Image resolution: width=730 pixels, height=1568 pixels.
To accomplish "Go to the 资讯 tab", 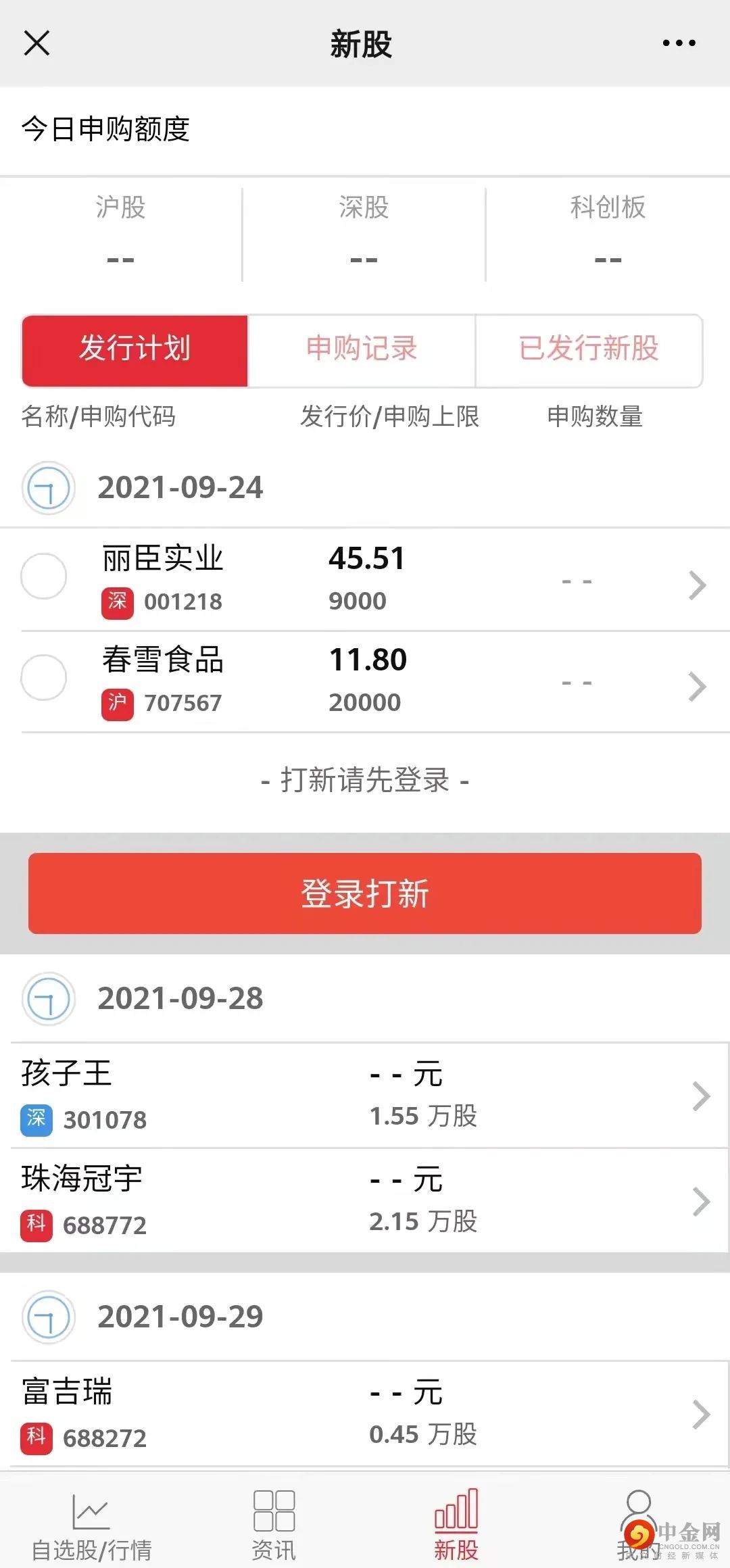I will pyautogui.click(x=274, y=1525).
